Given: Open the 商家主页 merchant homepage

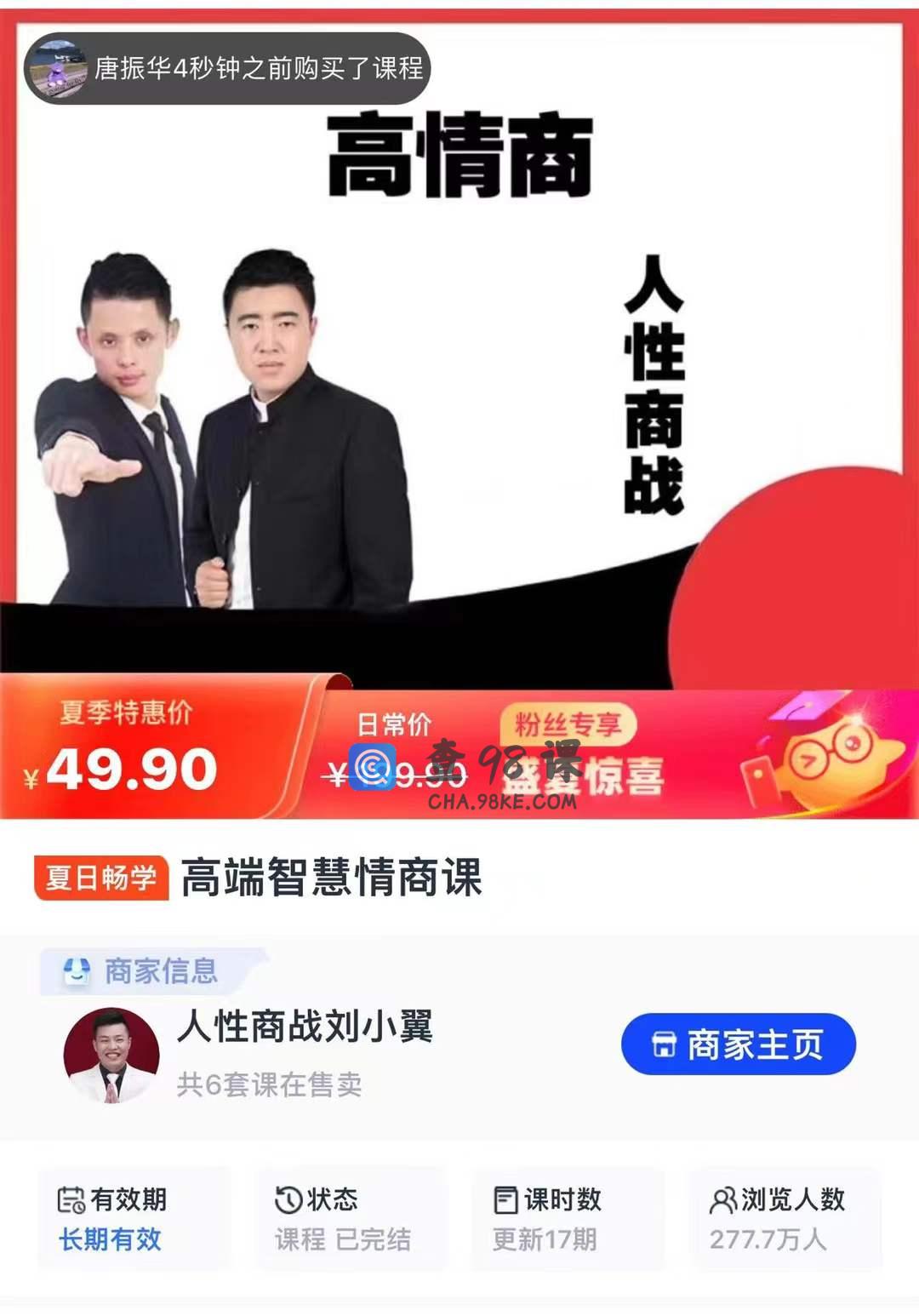Looking at the screenshot, I should [738, 1044].
